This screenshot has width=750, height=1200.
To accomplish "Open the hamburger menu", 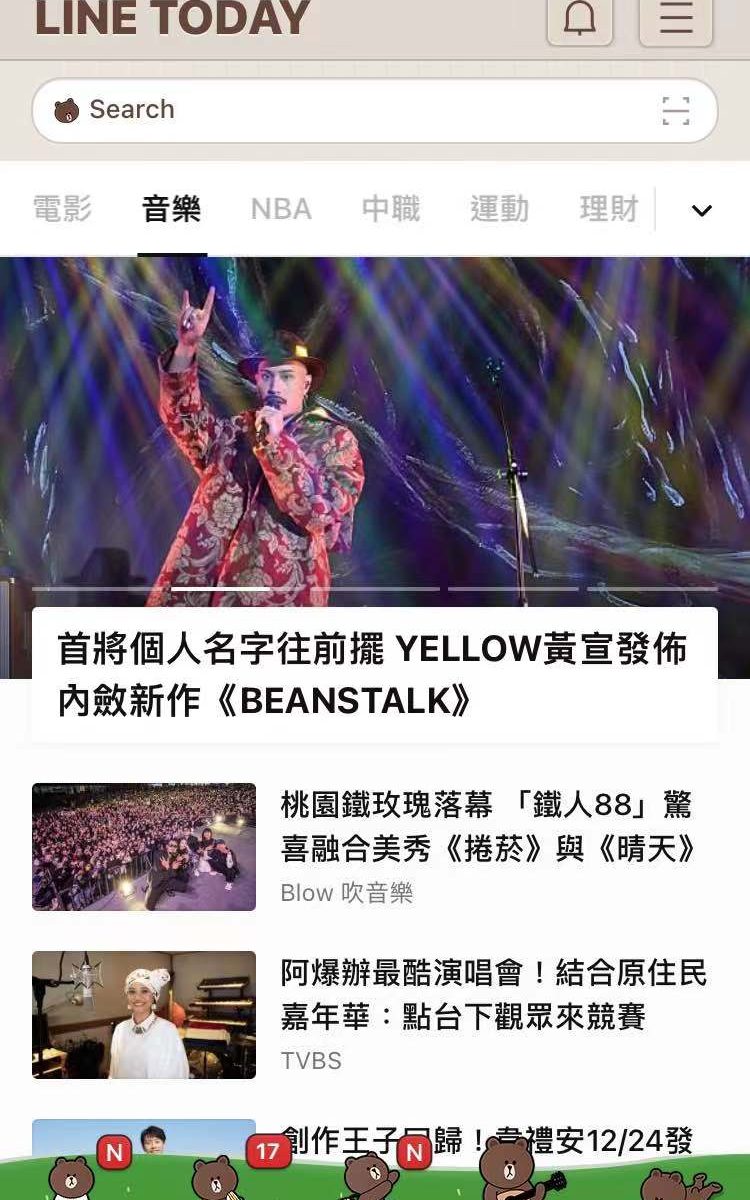I will [676, 21].
